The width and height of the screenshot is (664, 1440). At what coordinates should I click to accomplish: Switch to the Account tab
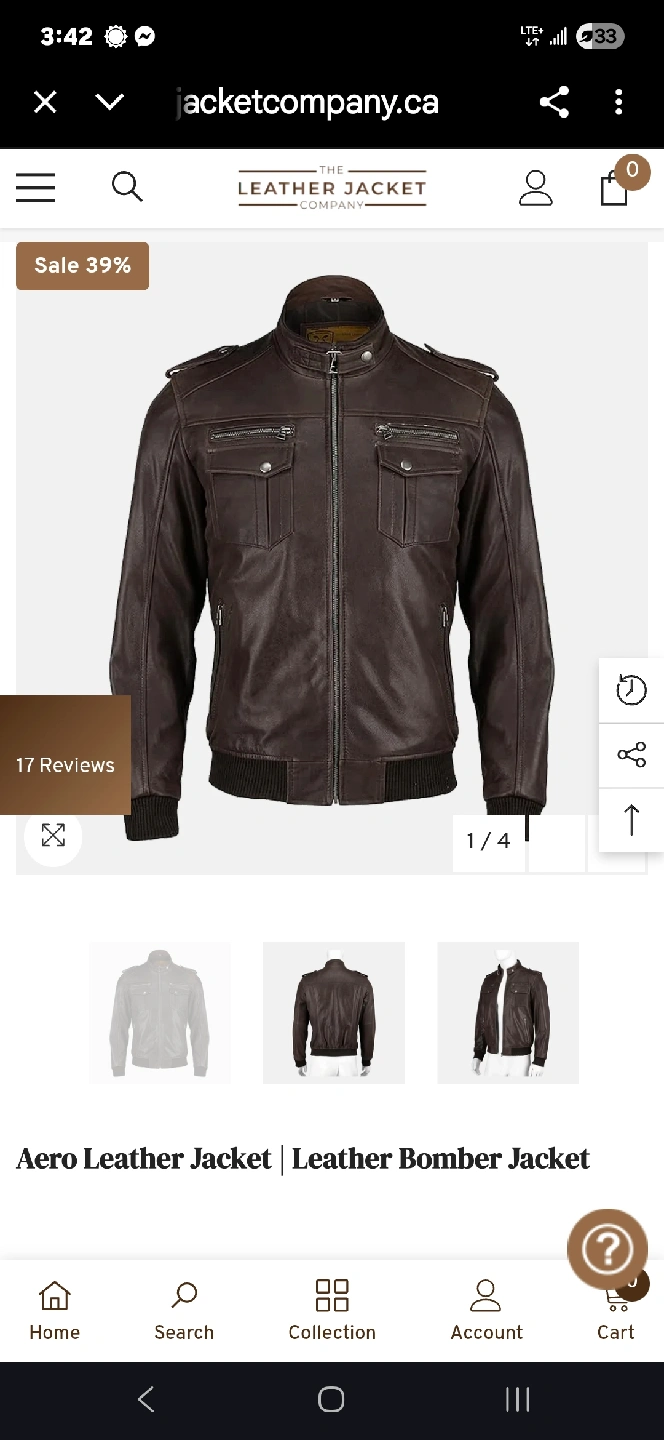pos(487,1310)
